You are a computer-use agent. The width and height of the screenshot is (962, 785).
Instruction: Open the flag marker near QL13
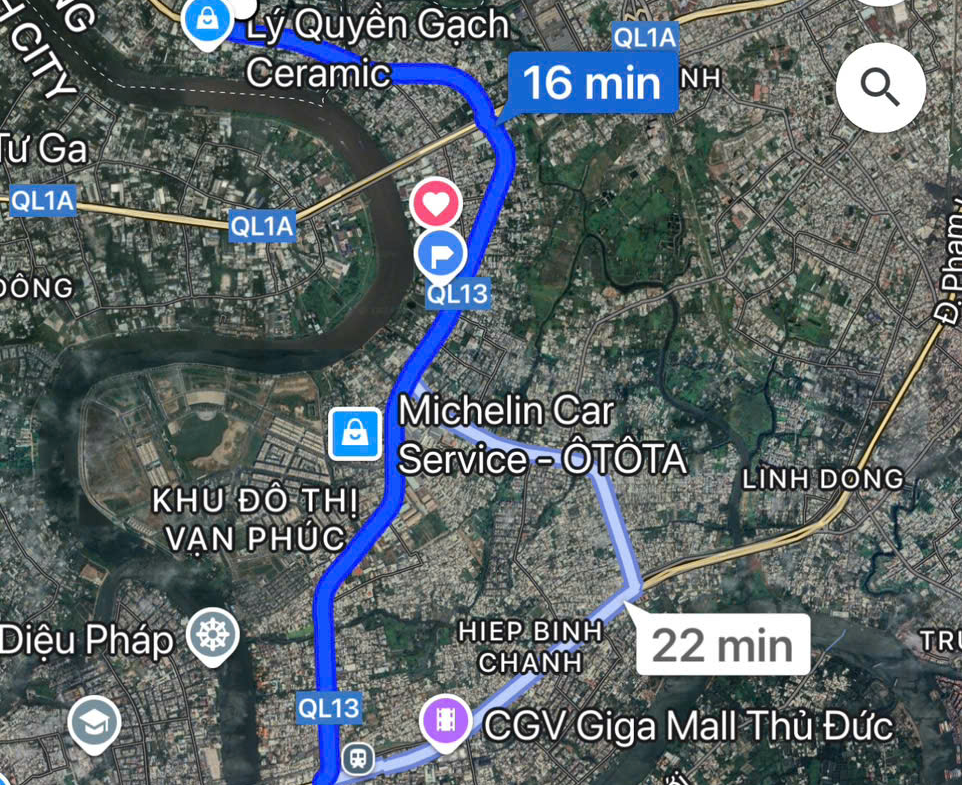coord(440,254)
